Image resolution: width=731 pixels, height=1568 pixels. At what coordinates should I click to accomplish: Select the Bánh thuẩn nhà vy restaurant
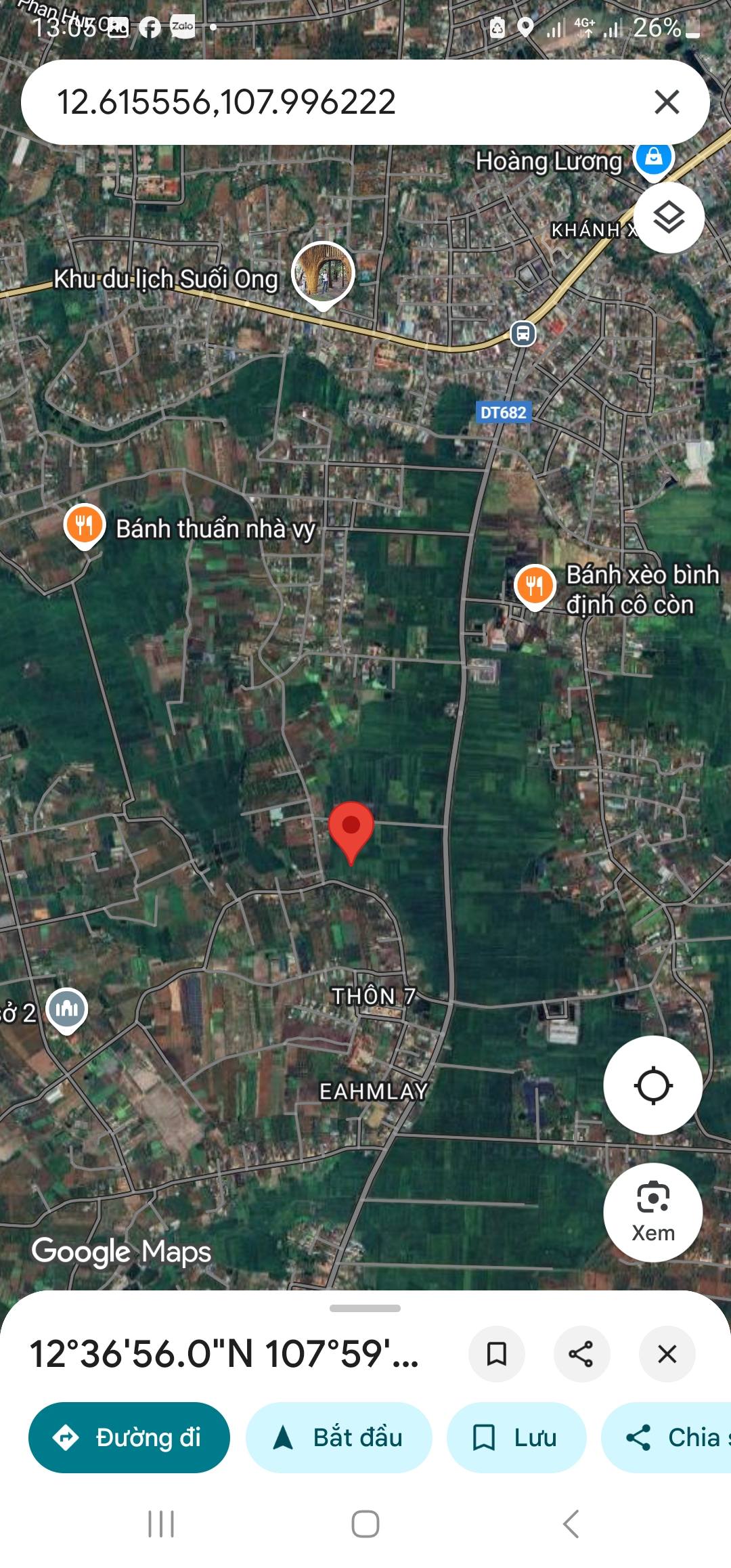[x=84, y=525]
